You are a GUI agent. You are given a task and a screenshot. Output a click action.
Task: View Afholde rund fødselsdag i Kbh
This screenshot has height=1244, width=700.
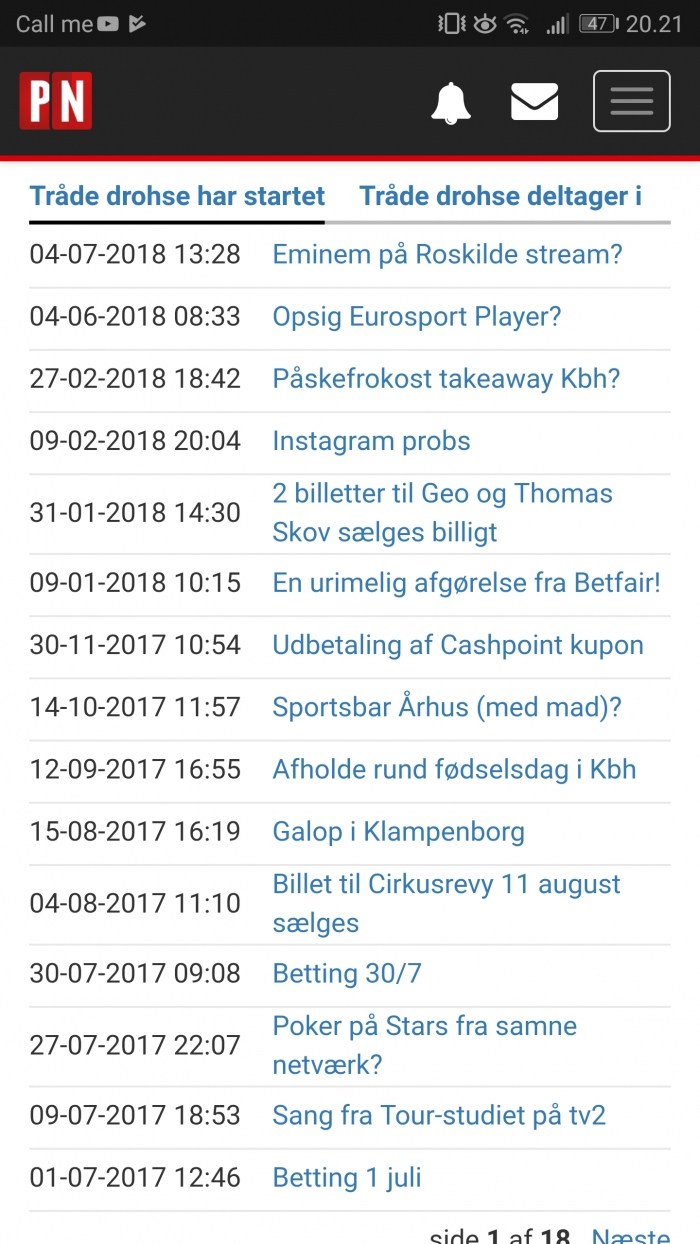click(454, 768)
